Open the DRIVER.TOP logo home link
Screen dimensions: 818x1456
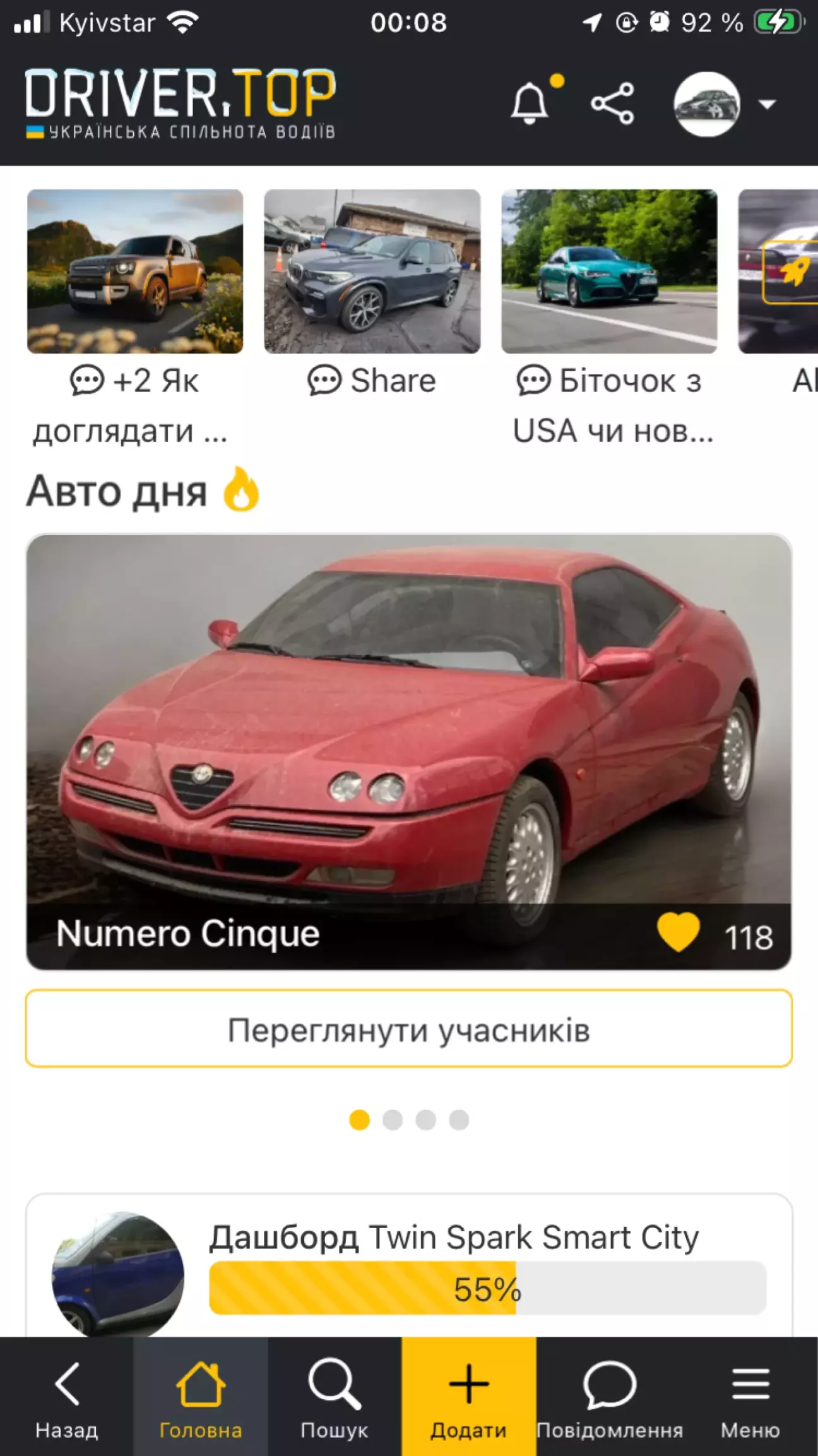pos(180,103)
